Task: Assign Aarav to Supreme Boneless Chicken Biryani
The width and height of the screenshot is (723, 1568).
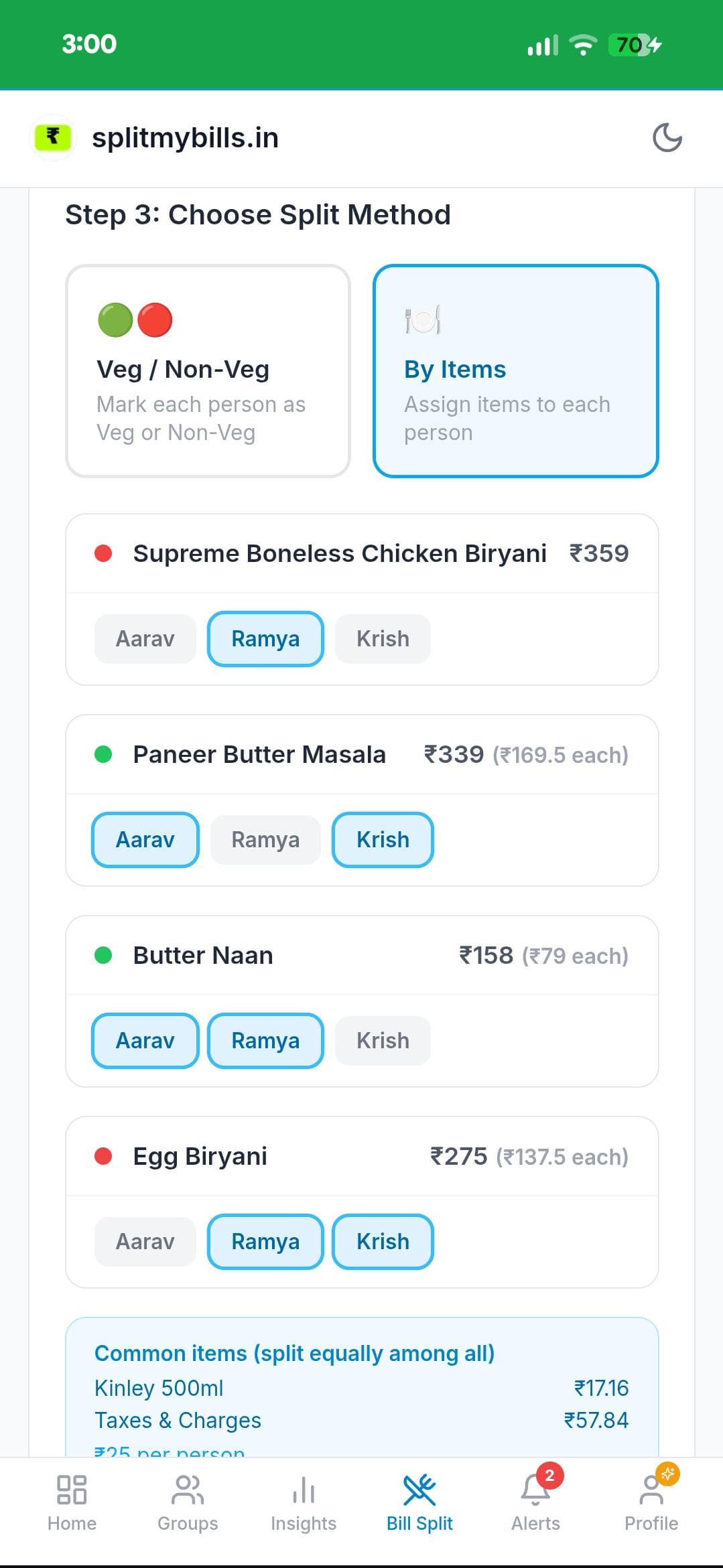Action: (145, 638)
